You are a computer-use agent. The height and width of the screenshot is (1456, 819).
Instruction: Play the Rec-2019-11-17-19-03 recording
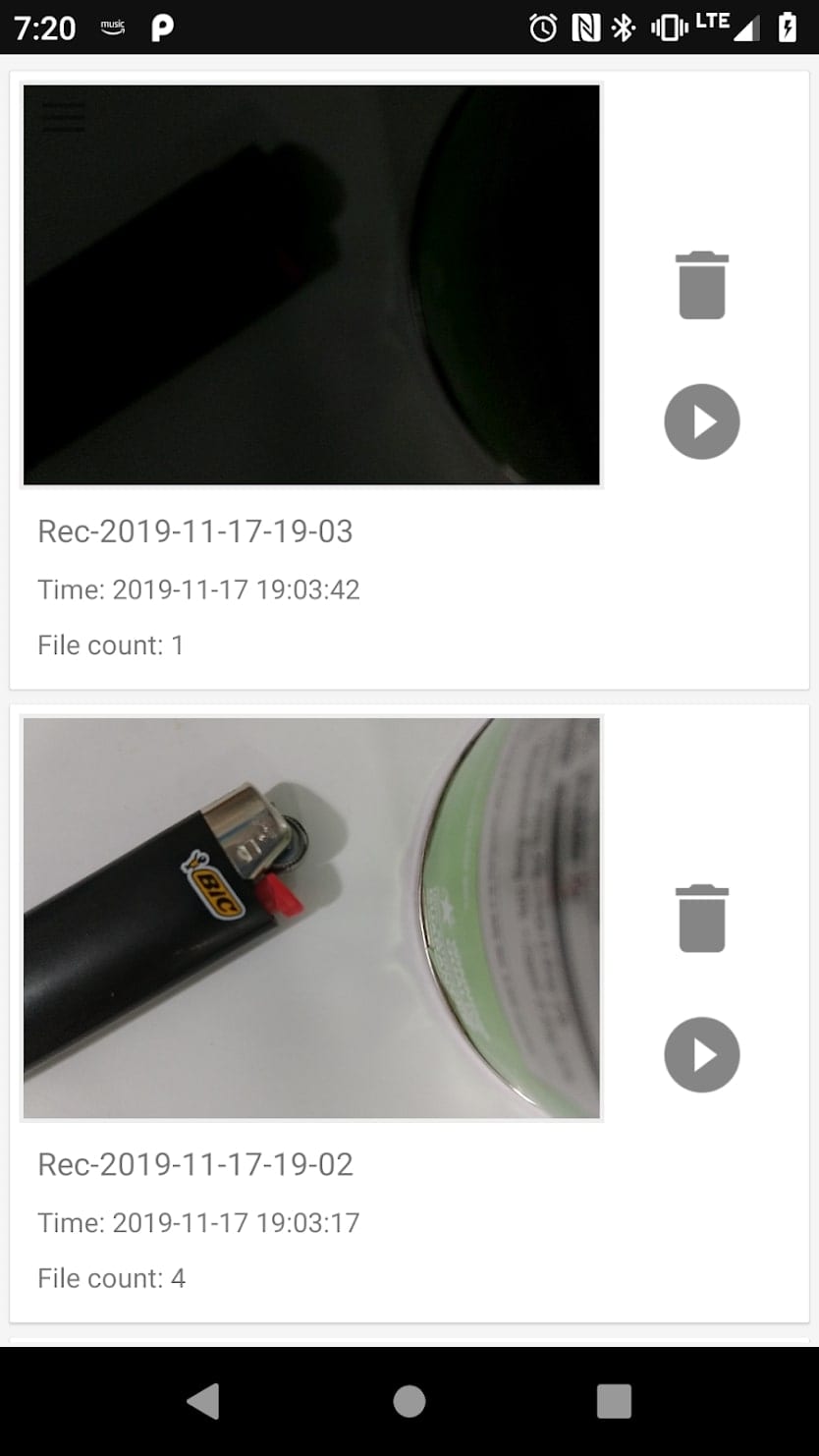(702, 421)
